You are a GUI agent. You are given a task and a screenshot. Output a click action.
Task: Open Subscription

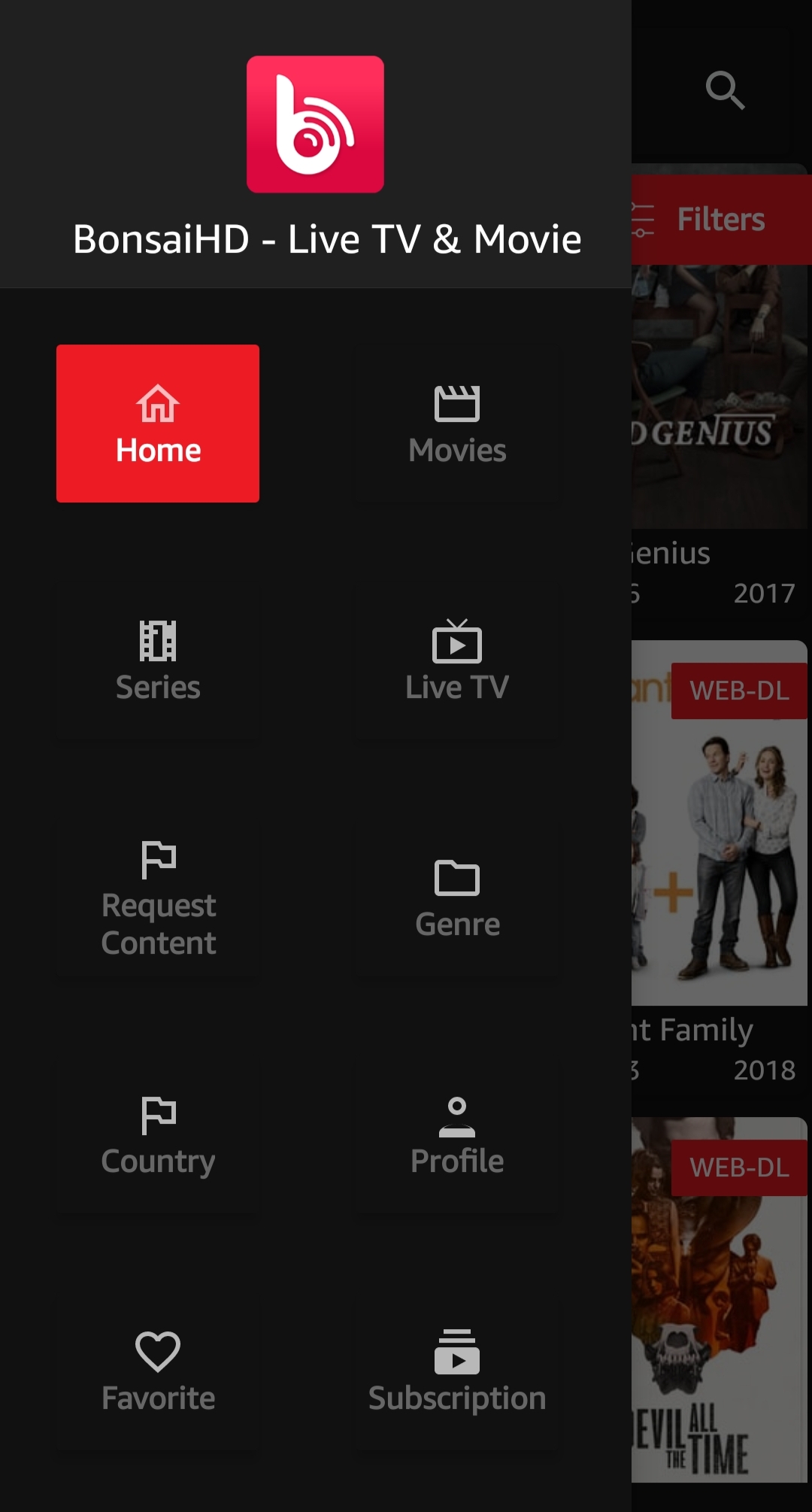pyautogui.click(x=457, y=1373)
